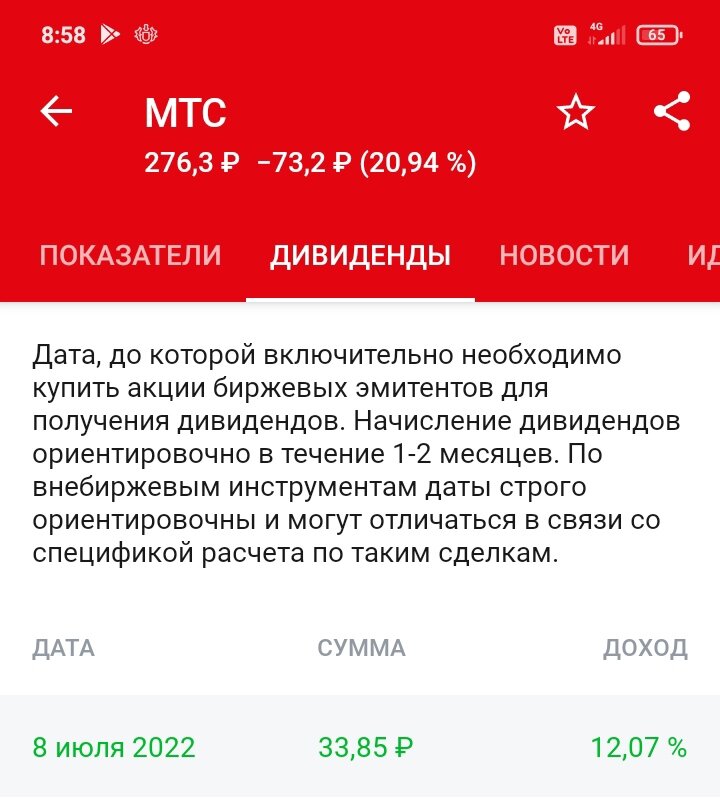Tap the СУММА column header
This screenshot has height=800, width=720.
click(364, 648)
